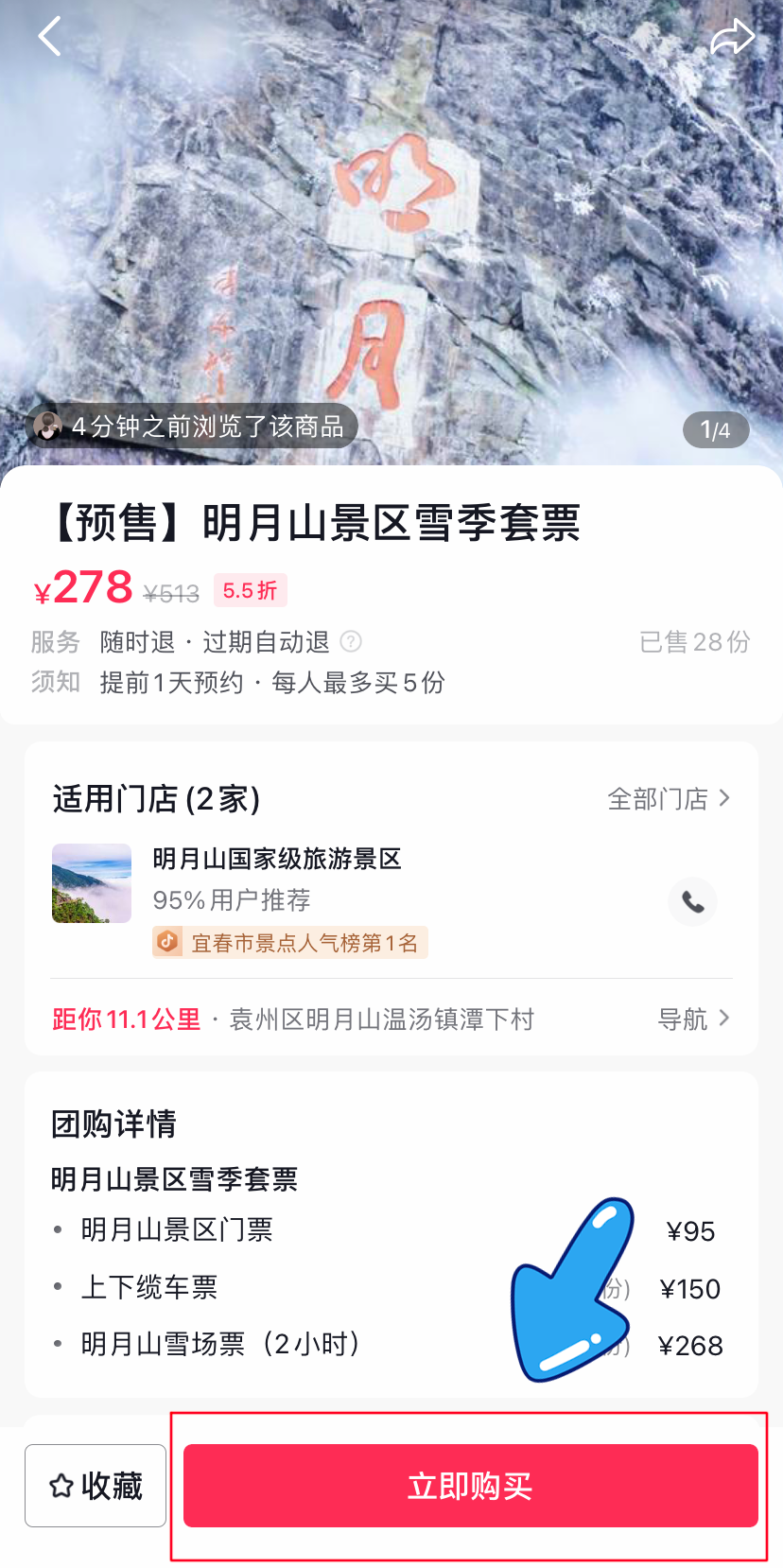Screen dimensions: 783x1568
Task: Tap the 宜春市景点人气榜第1名 badge
Action: pyautogui.click(x=289, y=942)
